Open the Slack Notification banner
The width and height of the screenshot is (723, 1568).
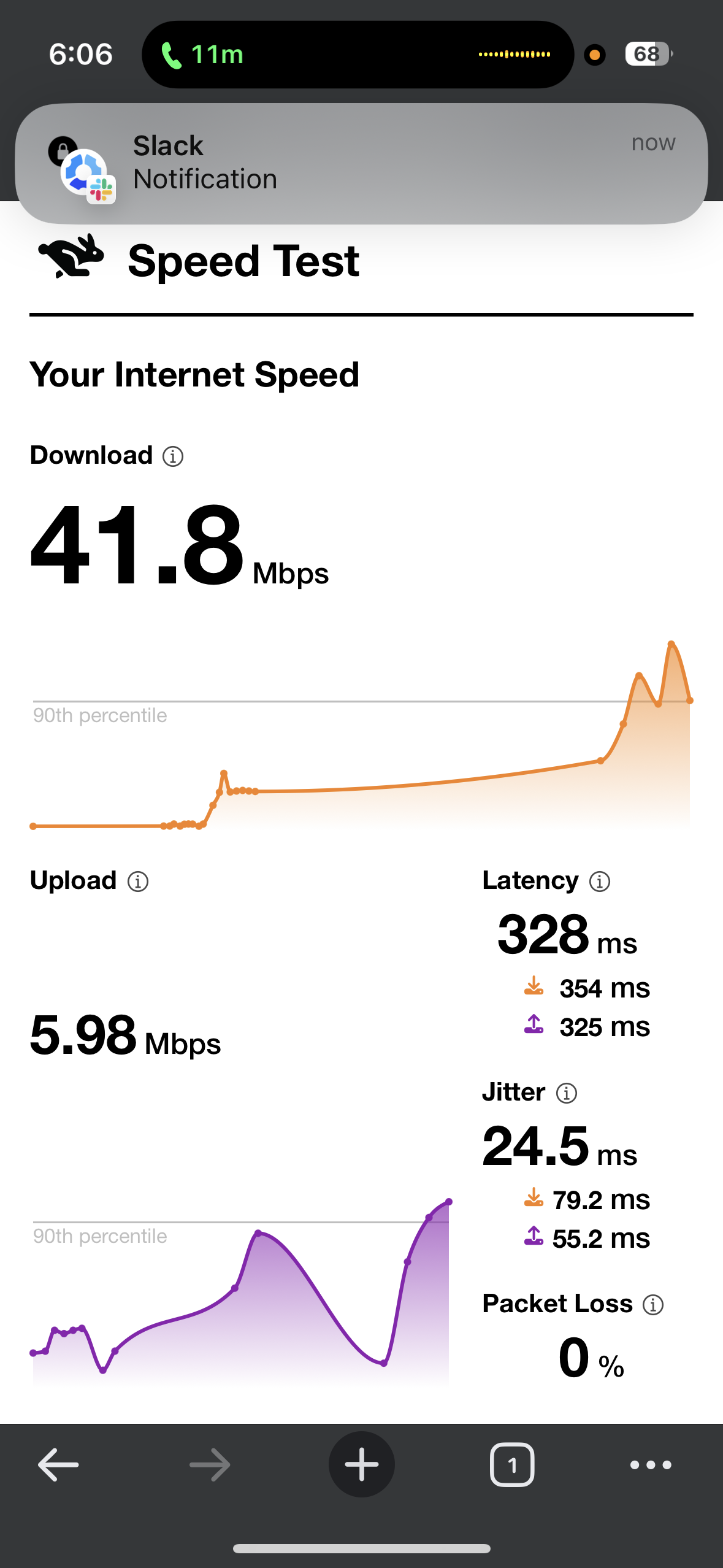click(x=362, y=161)
